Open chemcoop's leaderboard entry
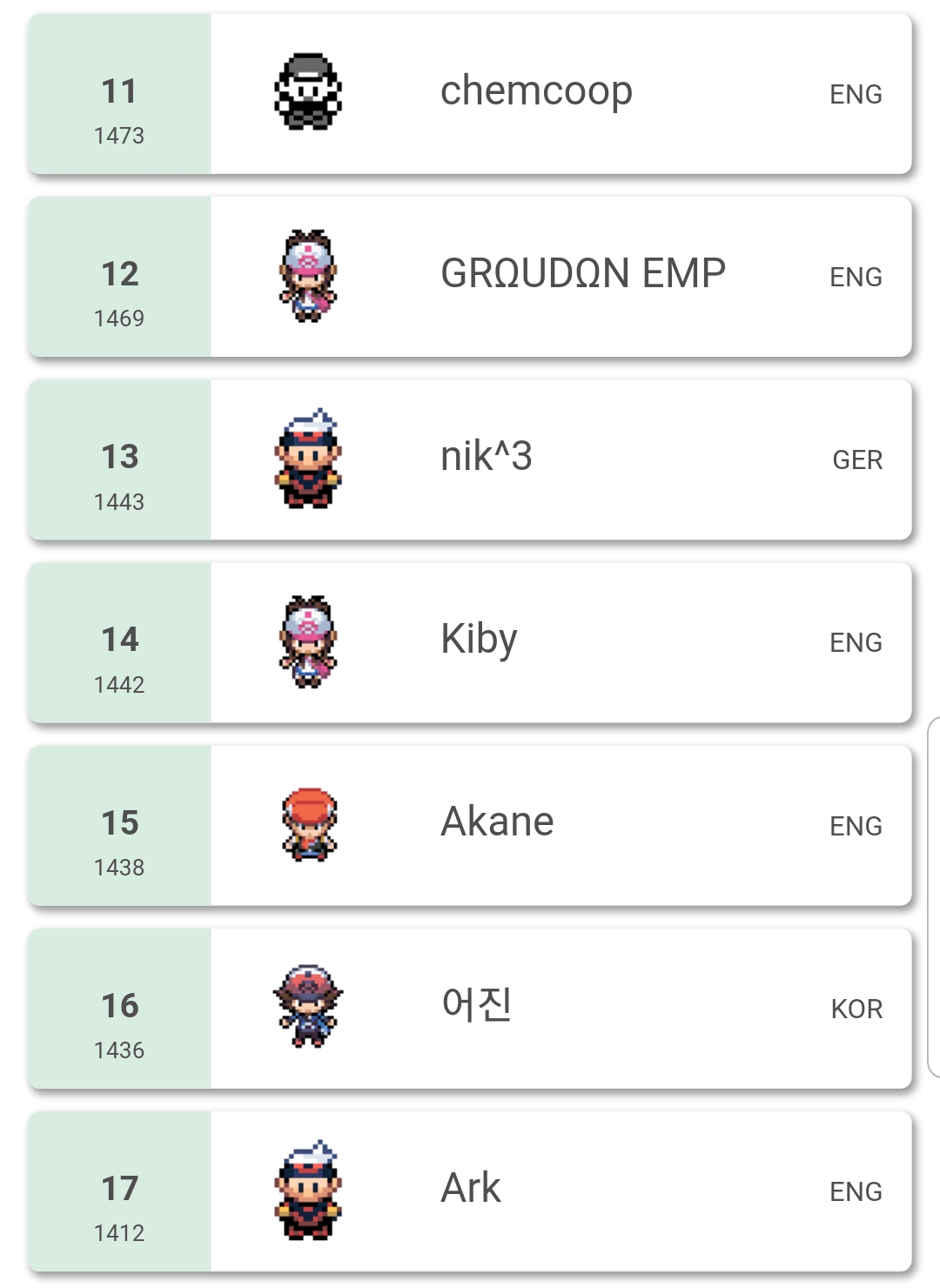940x1288 pixels. [x=535, y=92]
